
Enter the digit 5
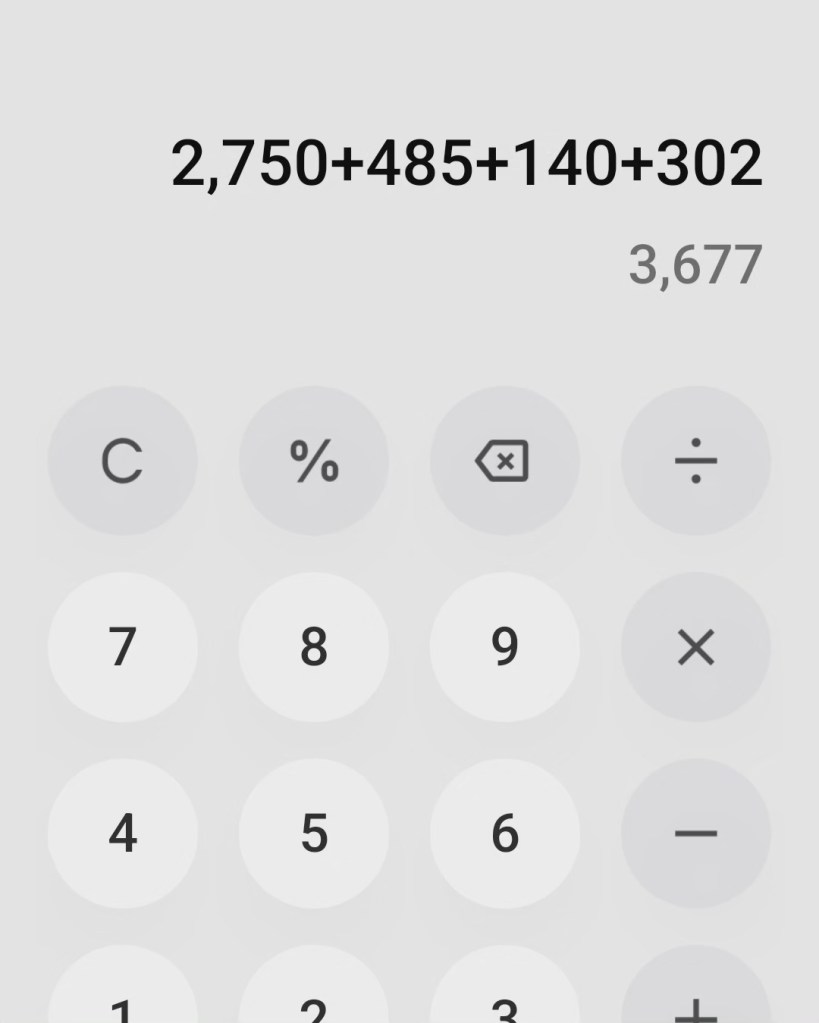[314, 832]
